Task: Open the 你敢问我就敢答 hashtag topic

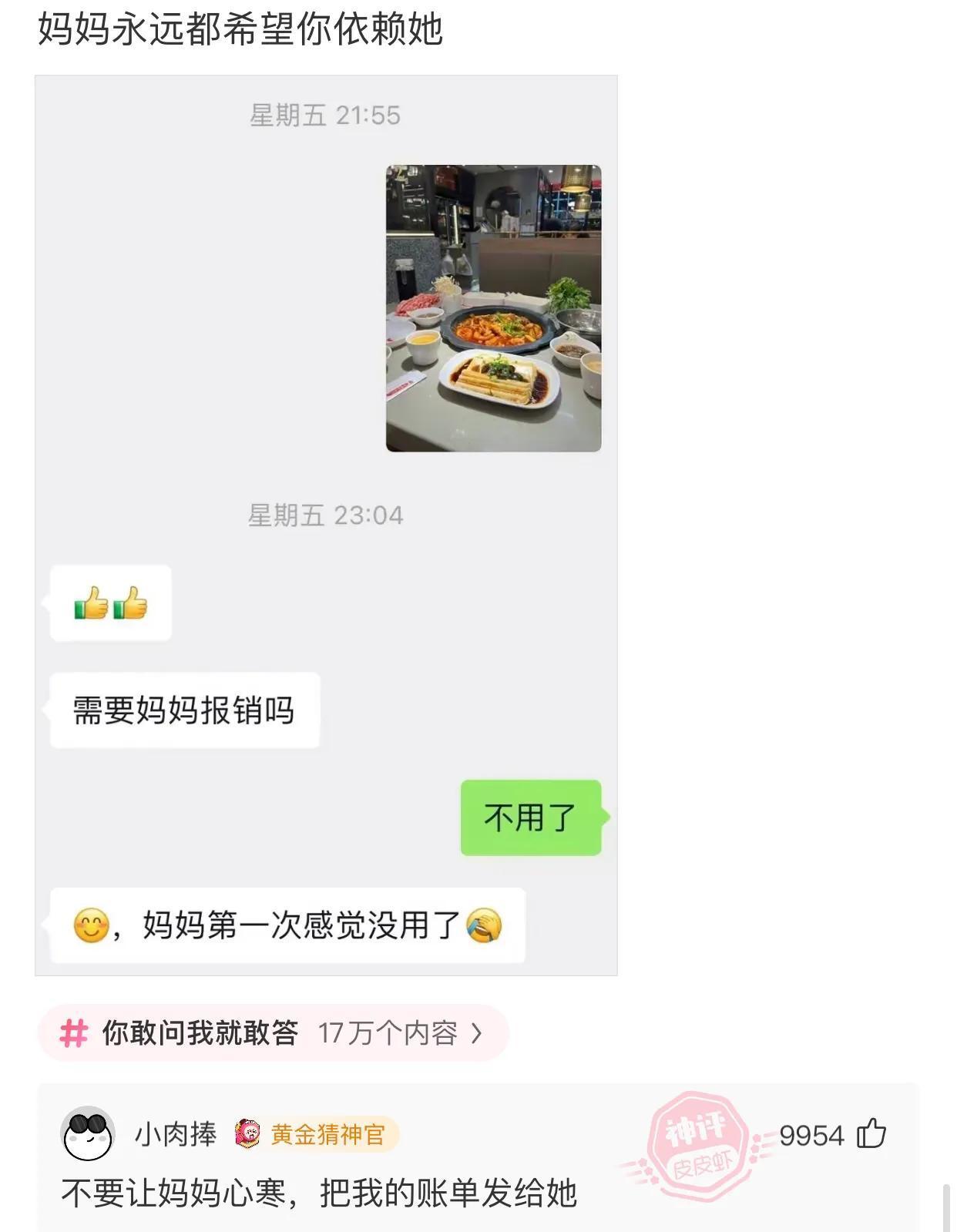Action: 273,1032
